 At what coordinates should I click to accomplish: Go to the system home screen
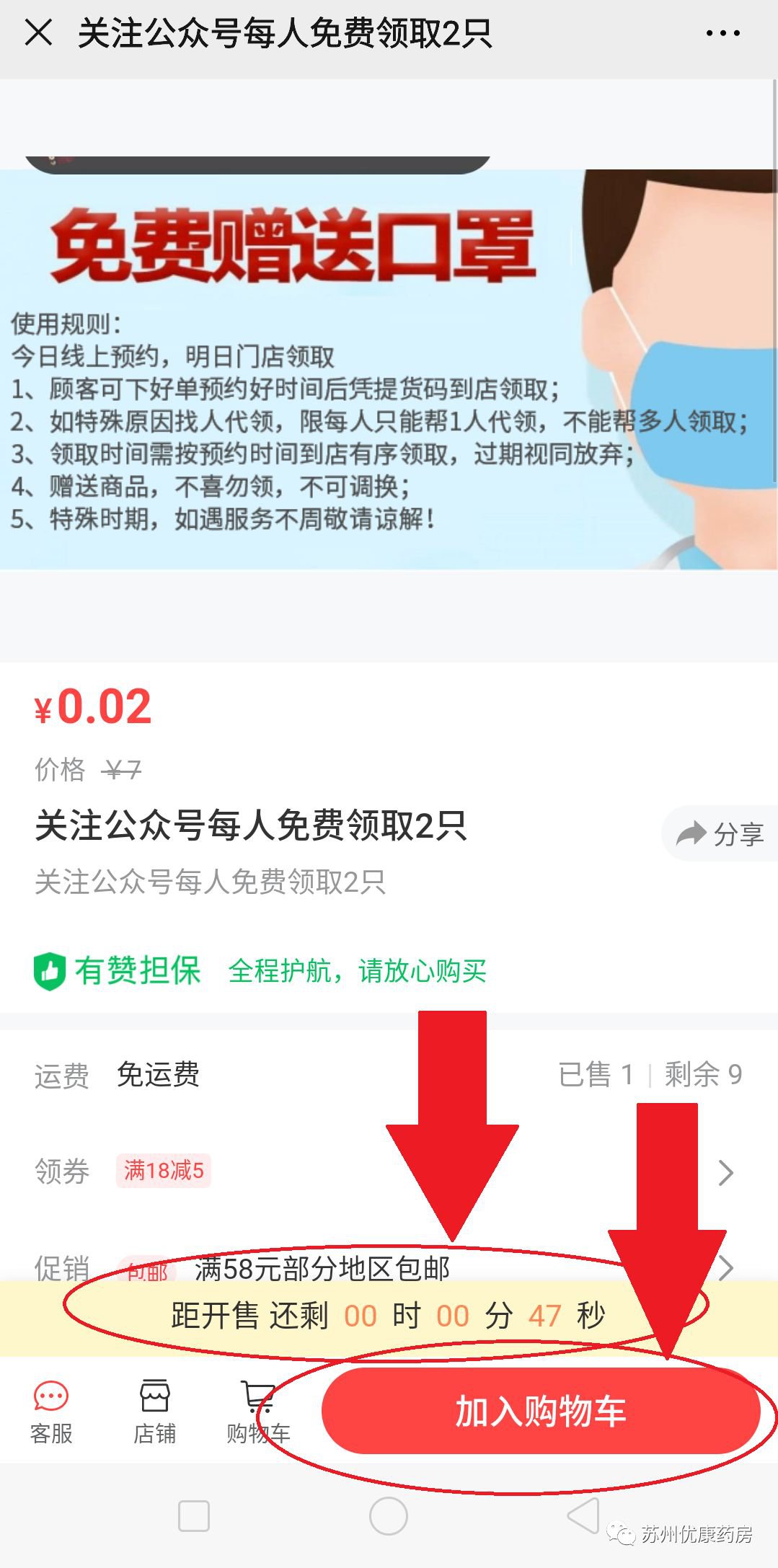[388, 1516]
